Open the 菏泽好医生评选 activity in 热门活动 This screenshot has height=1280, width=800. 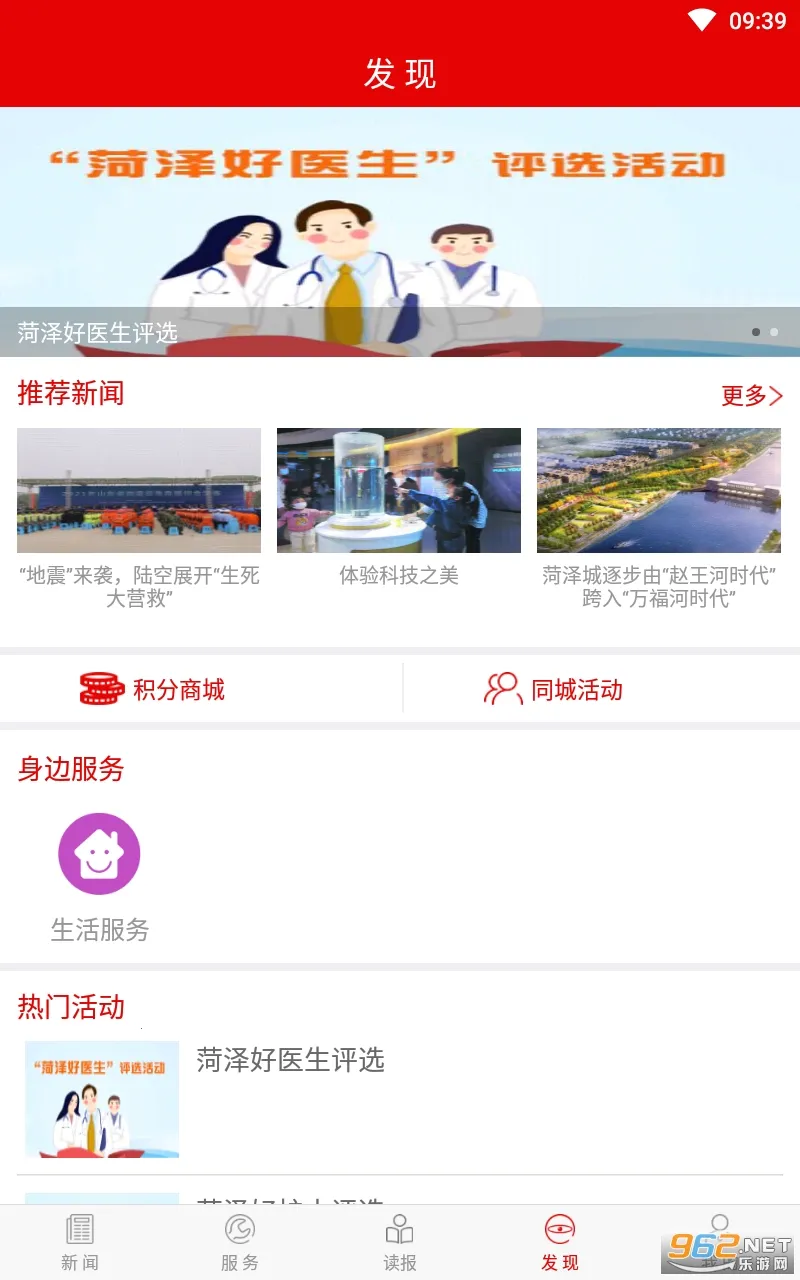(x=290, y=1061)
